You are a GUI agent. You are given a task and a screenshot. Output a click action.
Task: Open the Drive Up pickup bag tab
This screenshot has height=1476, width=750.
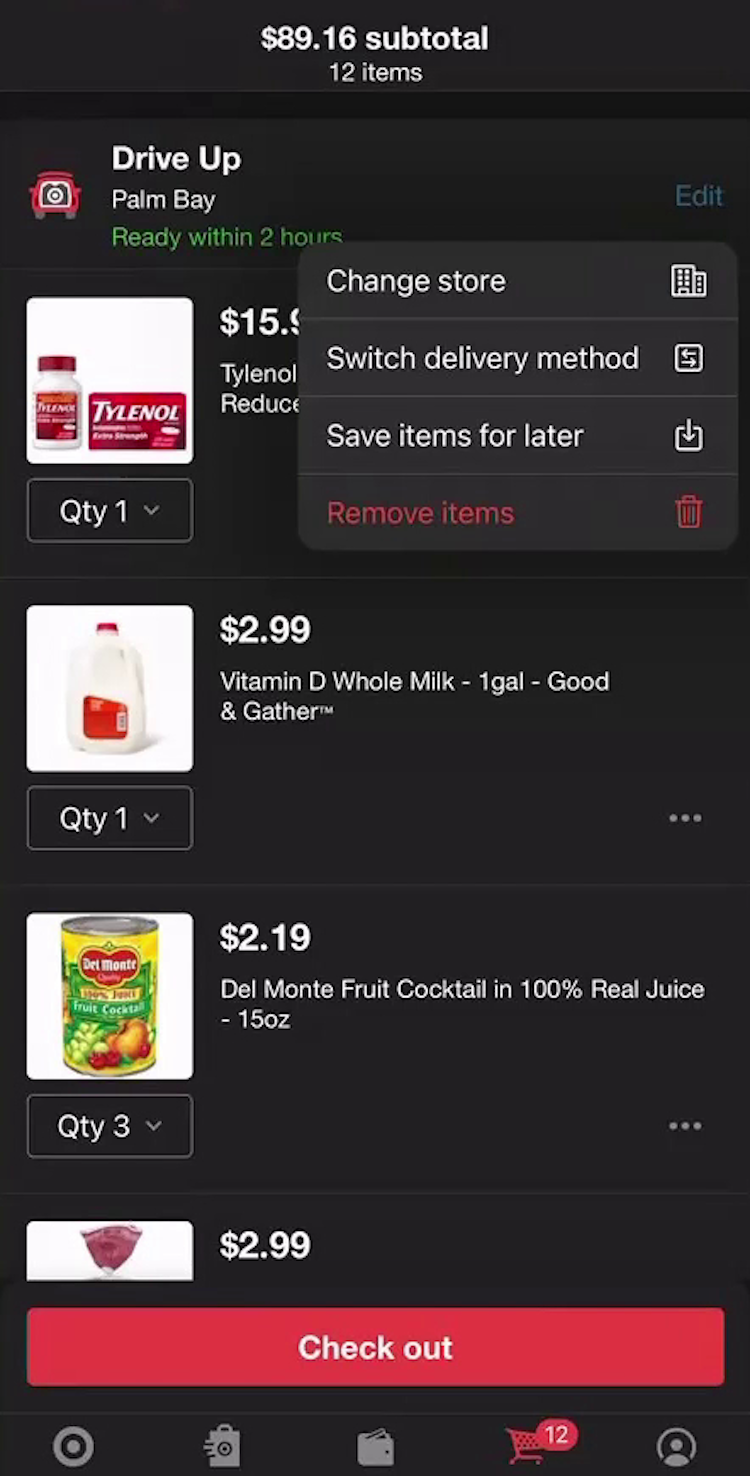click(223, 1446)
